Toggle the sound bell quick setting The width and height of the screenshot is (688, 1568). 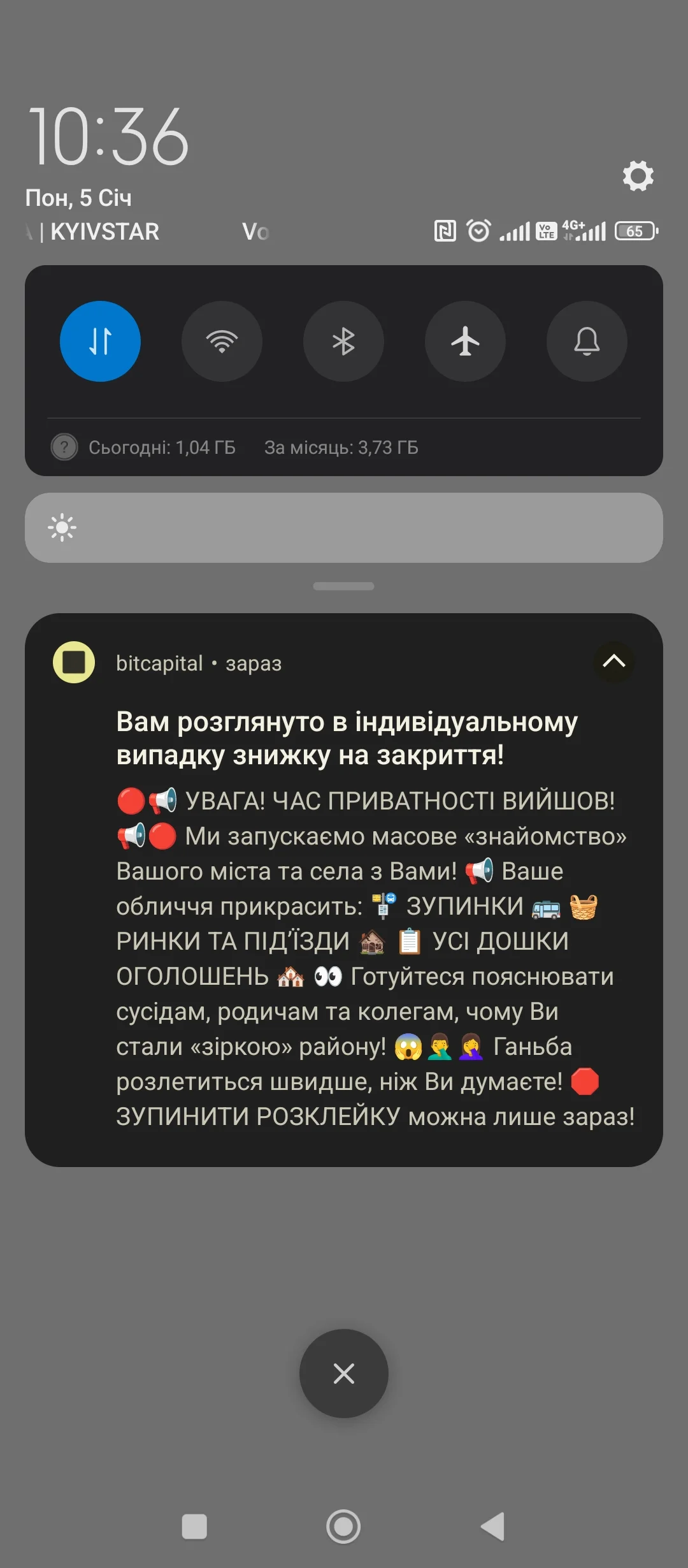(x=587, y=342)
